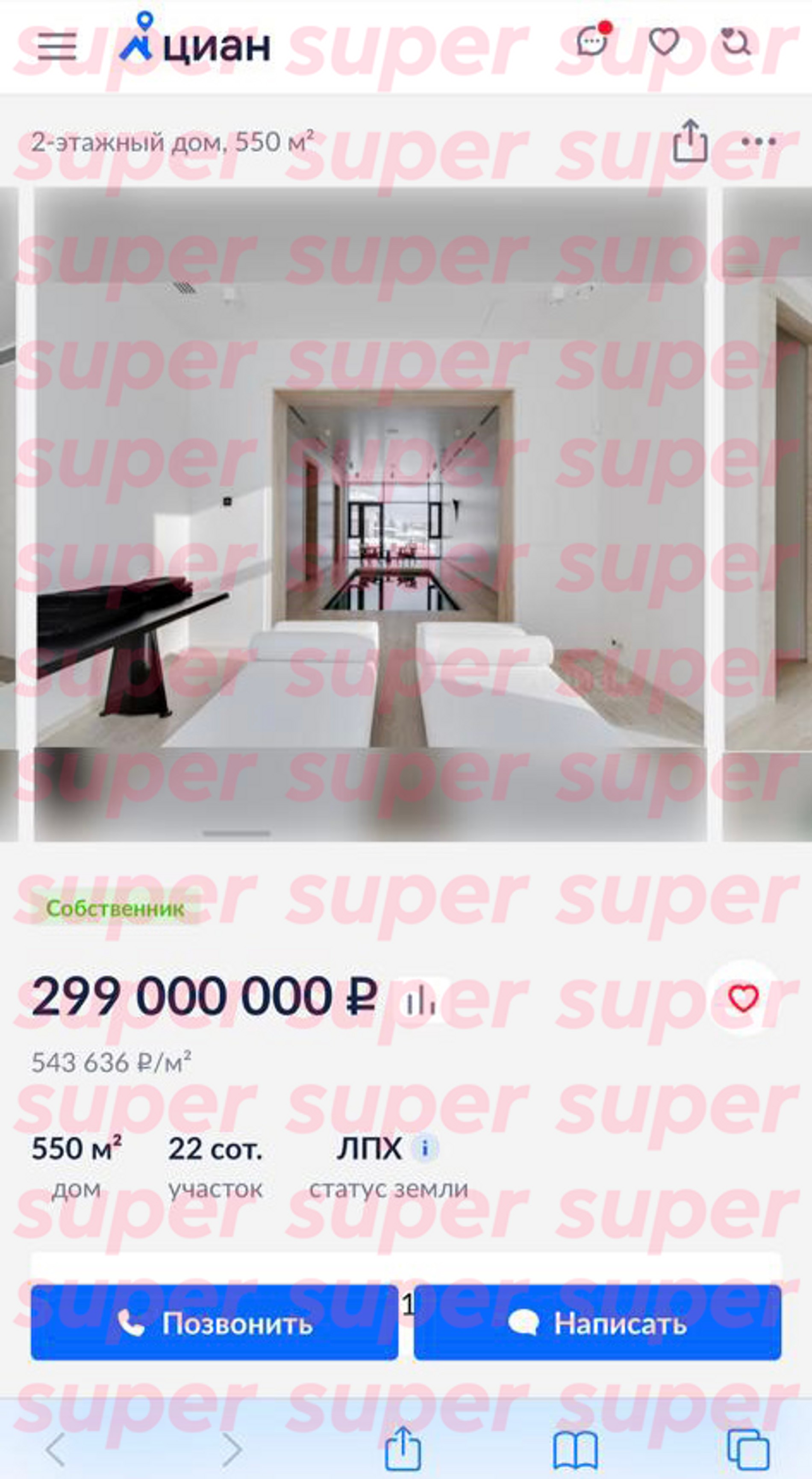This screenshot has height=1479, width=812.
Task: Open Safari share sheet
Action: (x=402, y=1447)
